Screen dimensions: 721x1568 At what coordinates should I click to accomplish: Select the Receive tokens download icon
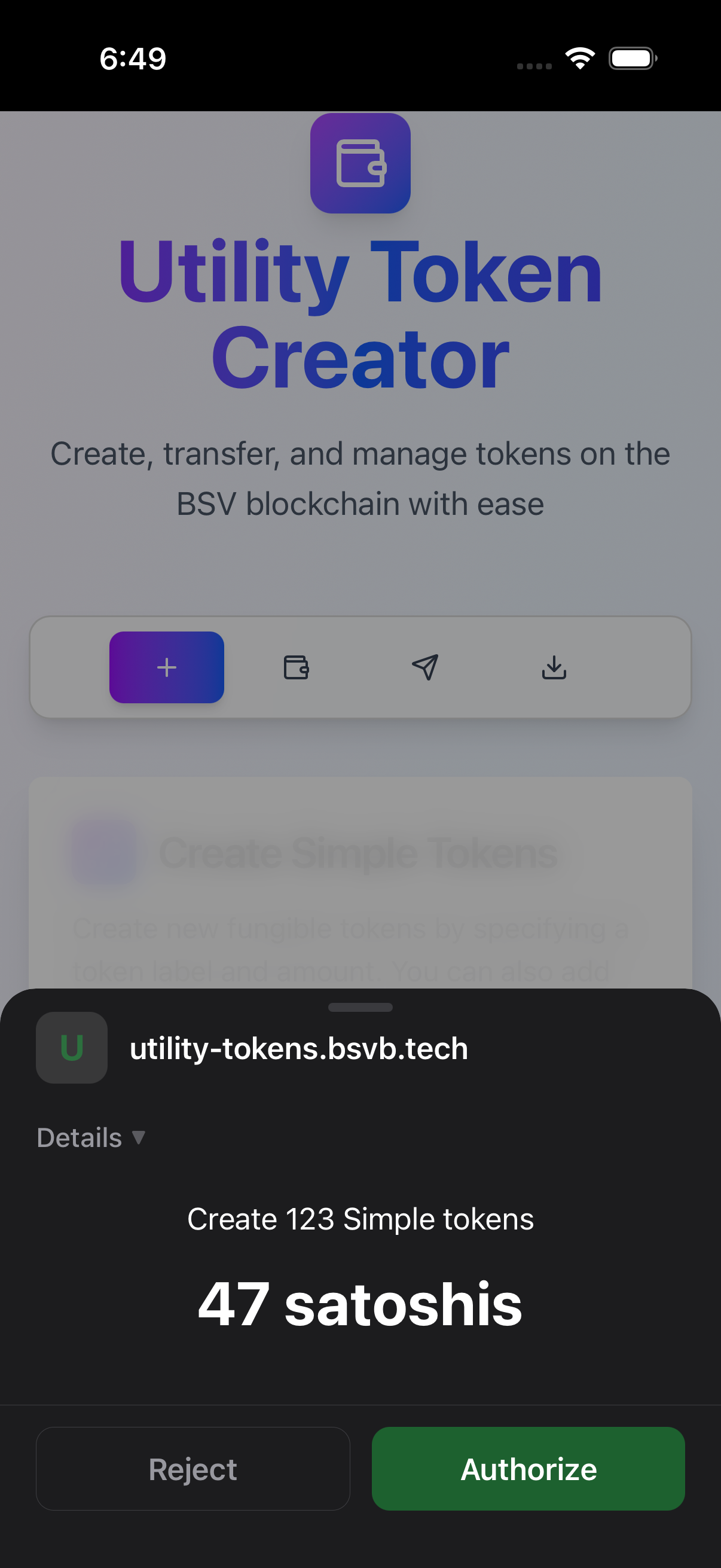[554, 667]
